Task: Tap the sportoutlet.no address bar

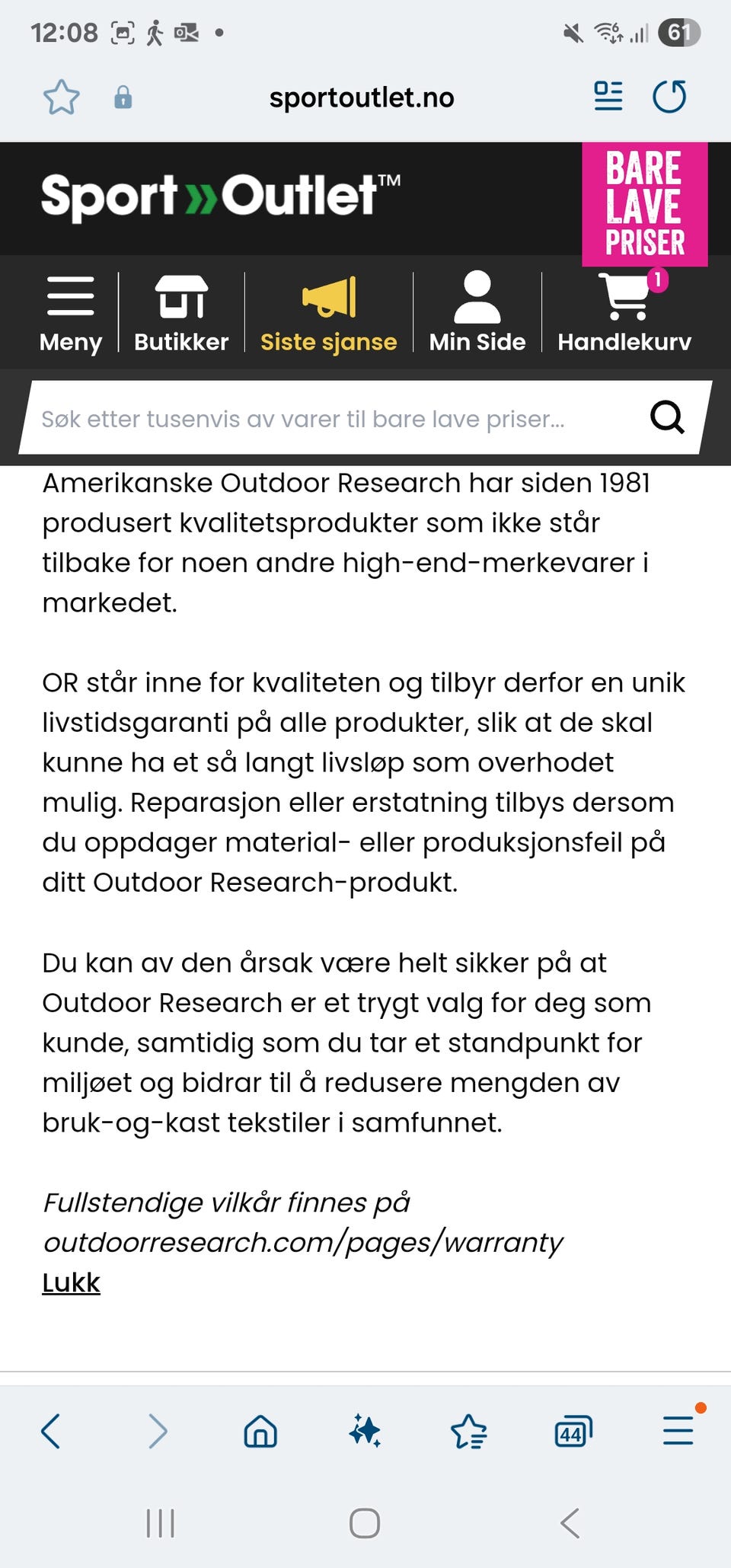Action: click(362, 97)
